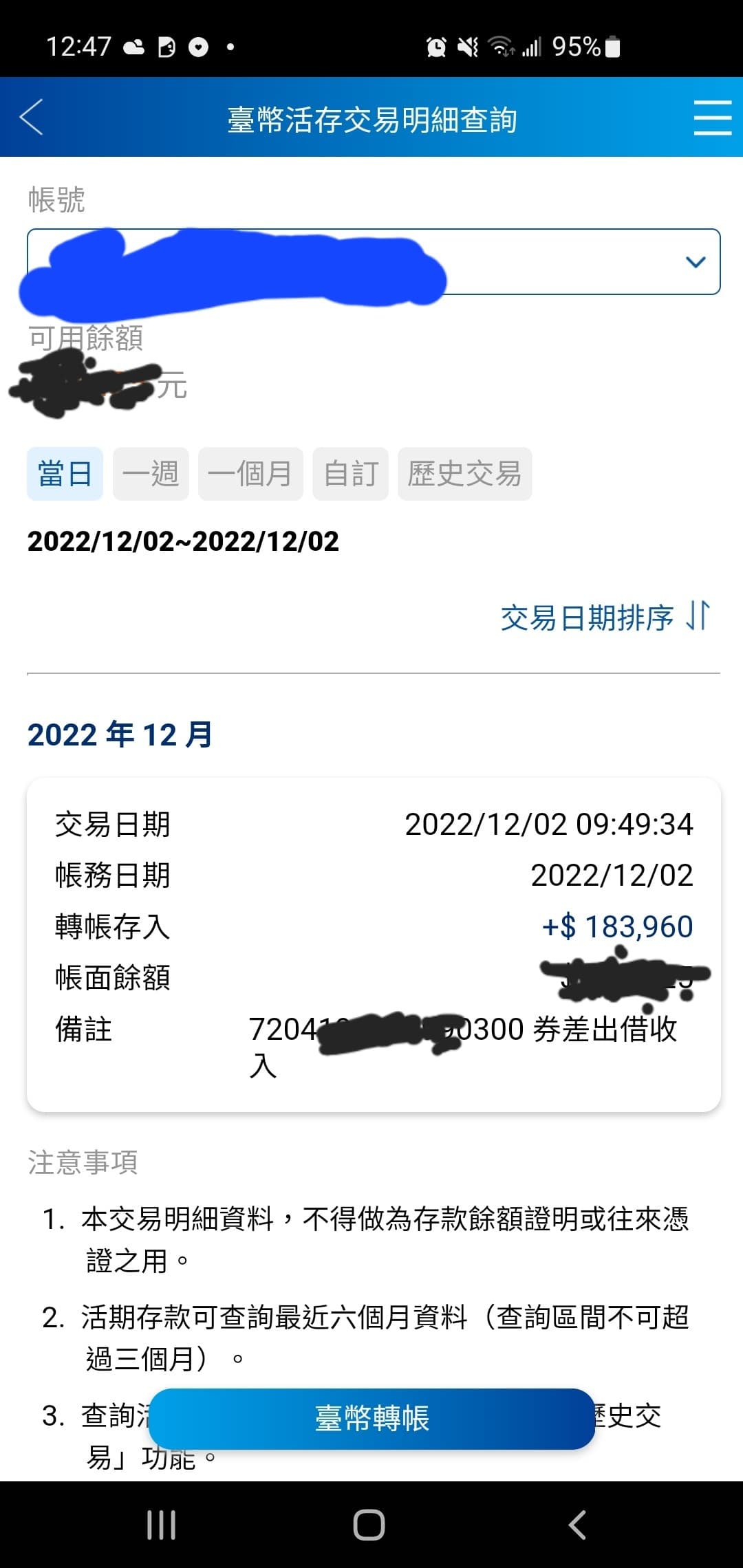Tap the 臺幣轉帳 transfer button
743x1568 pixels.
pyautogui.click(x=371, y=1418)
